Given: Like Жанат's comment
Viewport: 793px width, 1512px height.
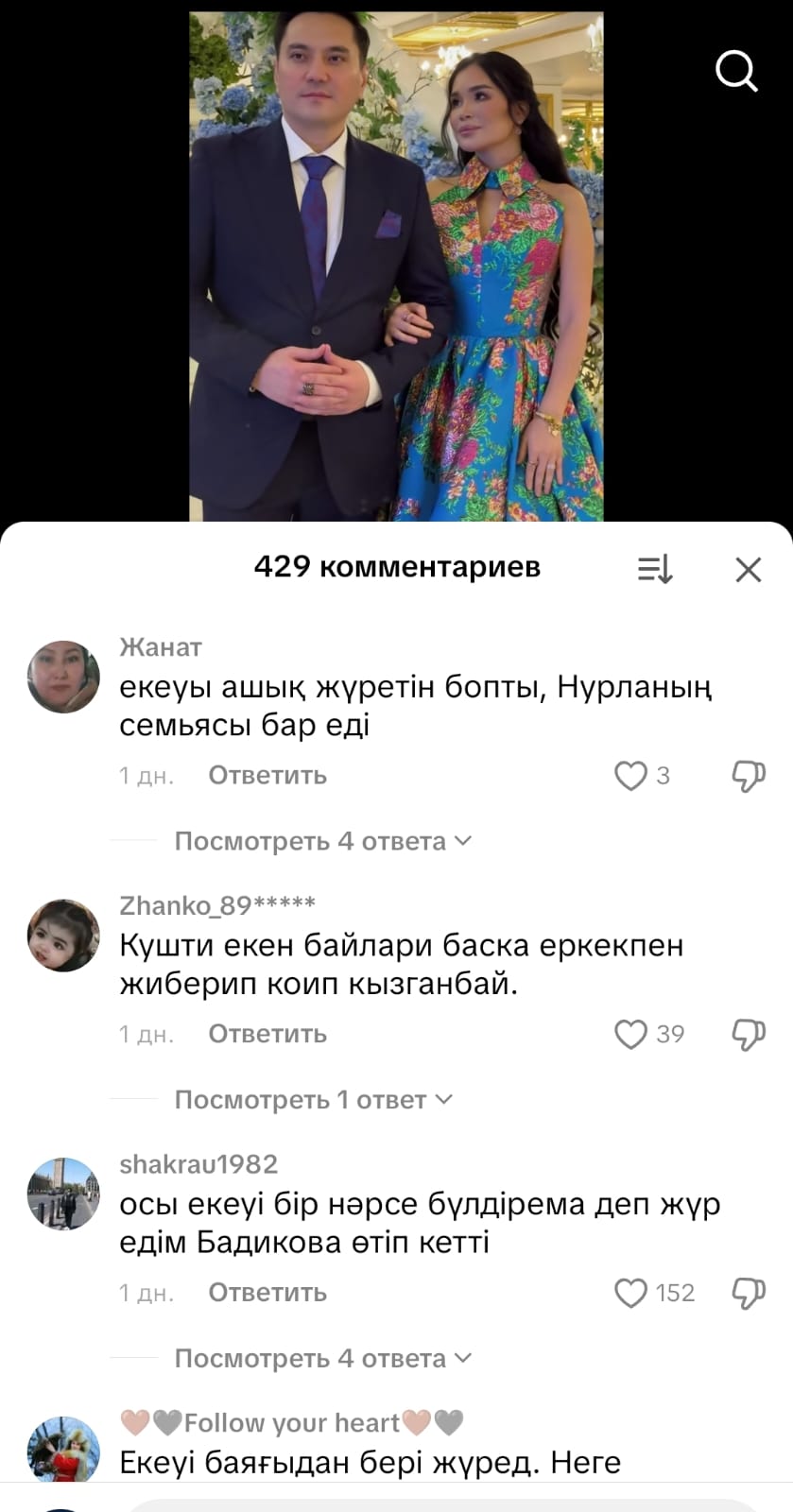Looking at the screenshot, I should [630, 776].
